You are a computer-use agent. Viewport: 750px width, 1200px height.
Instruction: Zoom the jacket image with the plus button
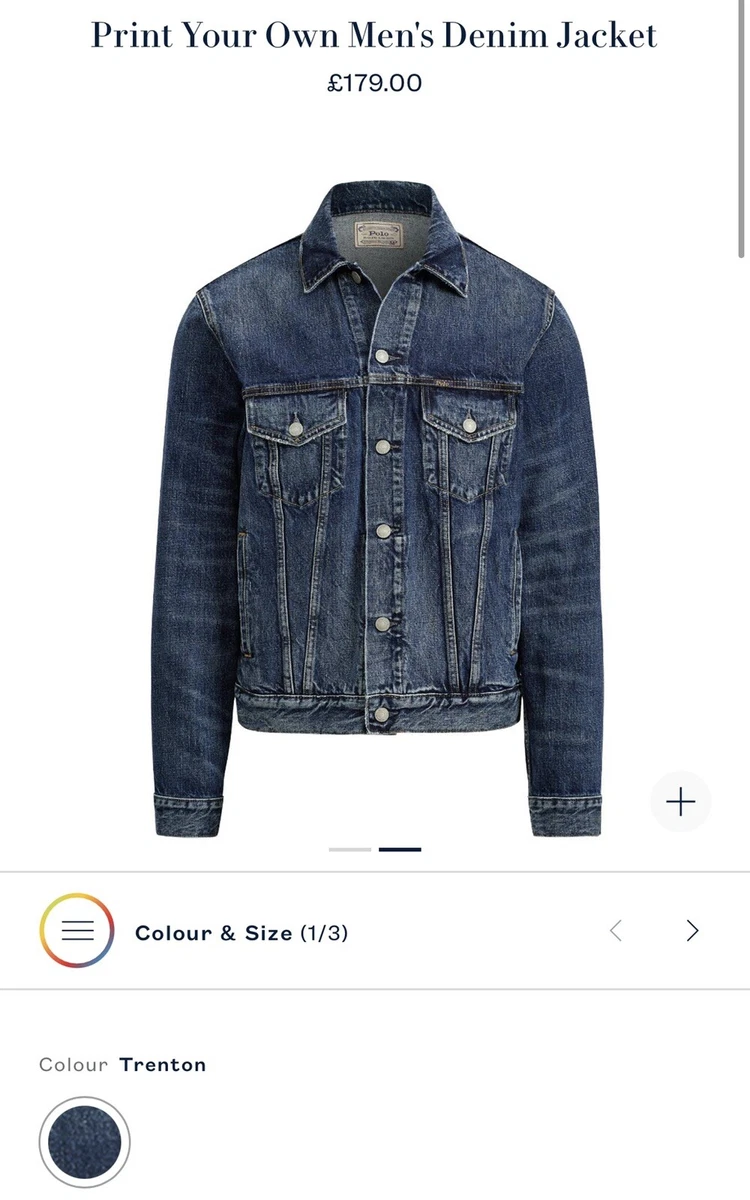680,802
